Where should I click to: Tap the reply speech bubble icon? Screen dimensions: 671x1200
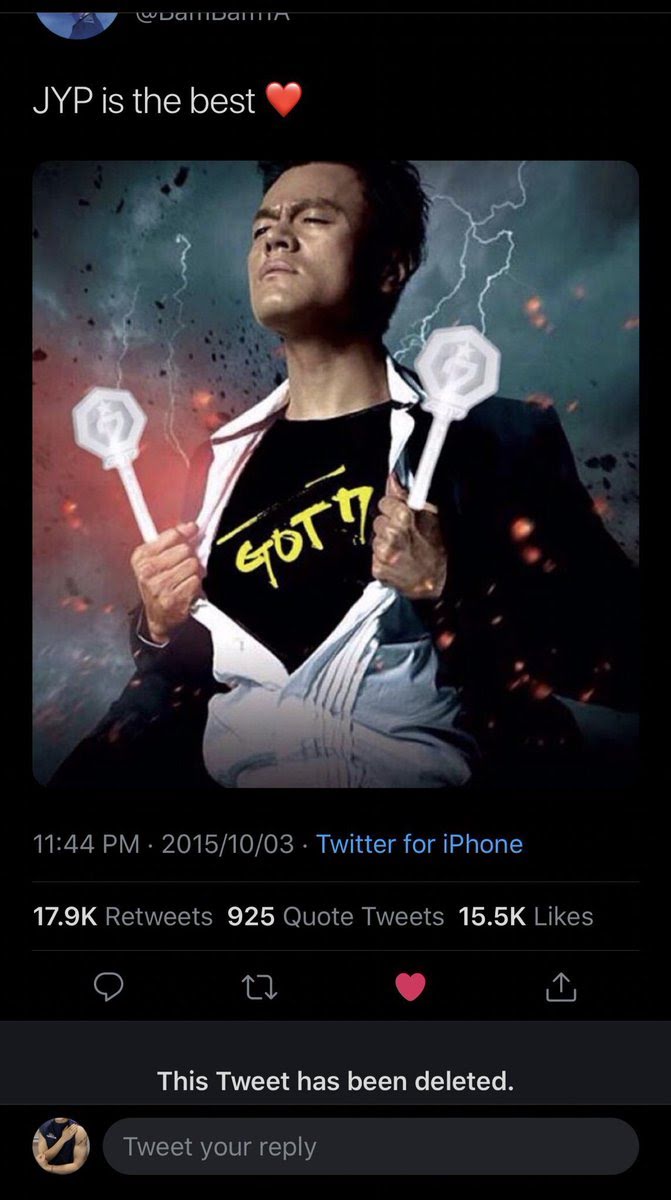click(109, 987)
